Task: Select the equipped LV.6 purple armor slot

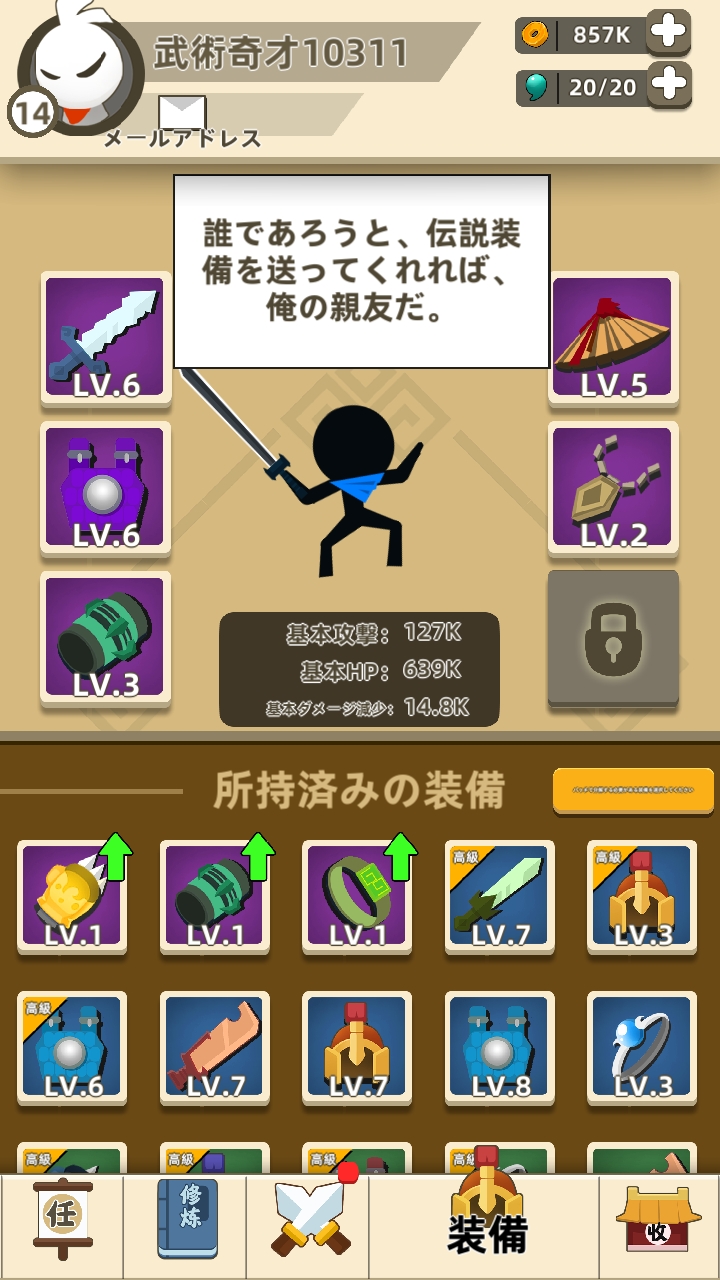Action: click(x=105, y=488)
